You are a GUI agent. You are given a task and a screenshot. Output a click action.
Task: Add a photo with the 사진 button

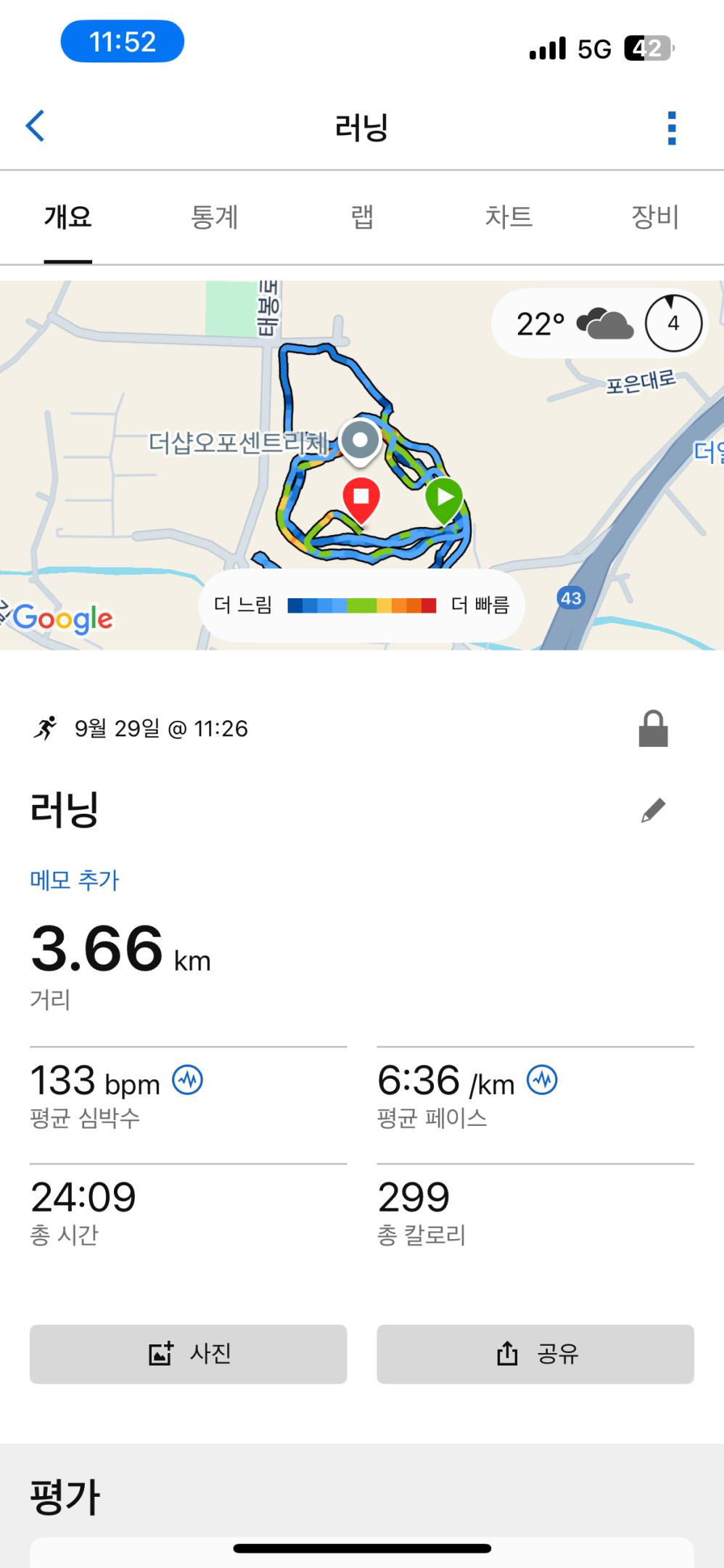(x=188, y=1354)
